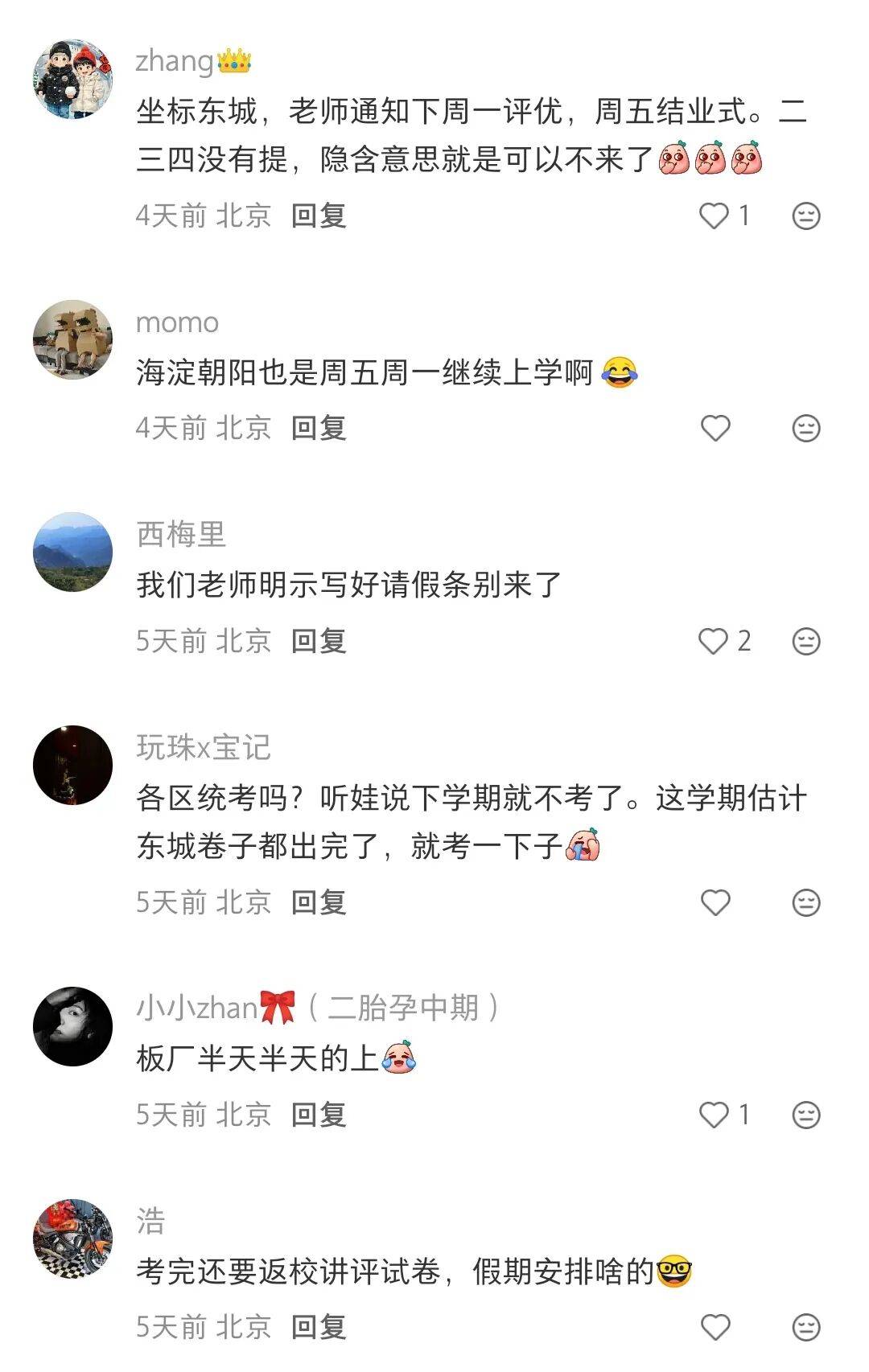The width and height of the screenshot is (869, 1372).
Task: Open 玩珠x宝记's profile avatar
Action: [72, 766]
